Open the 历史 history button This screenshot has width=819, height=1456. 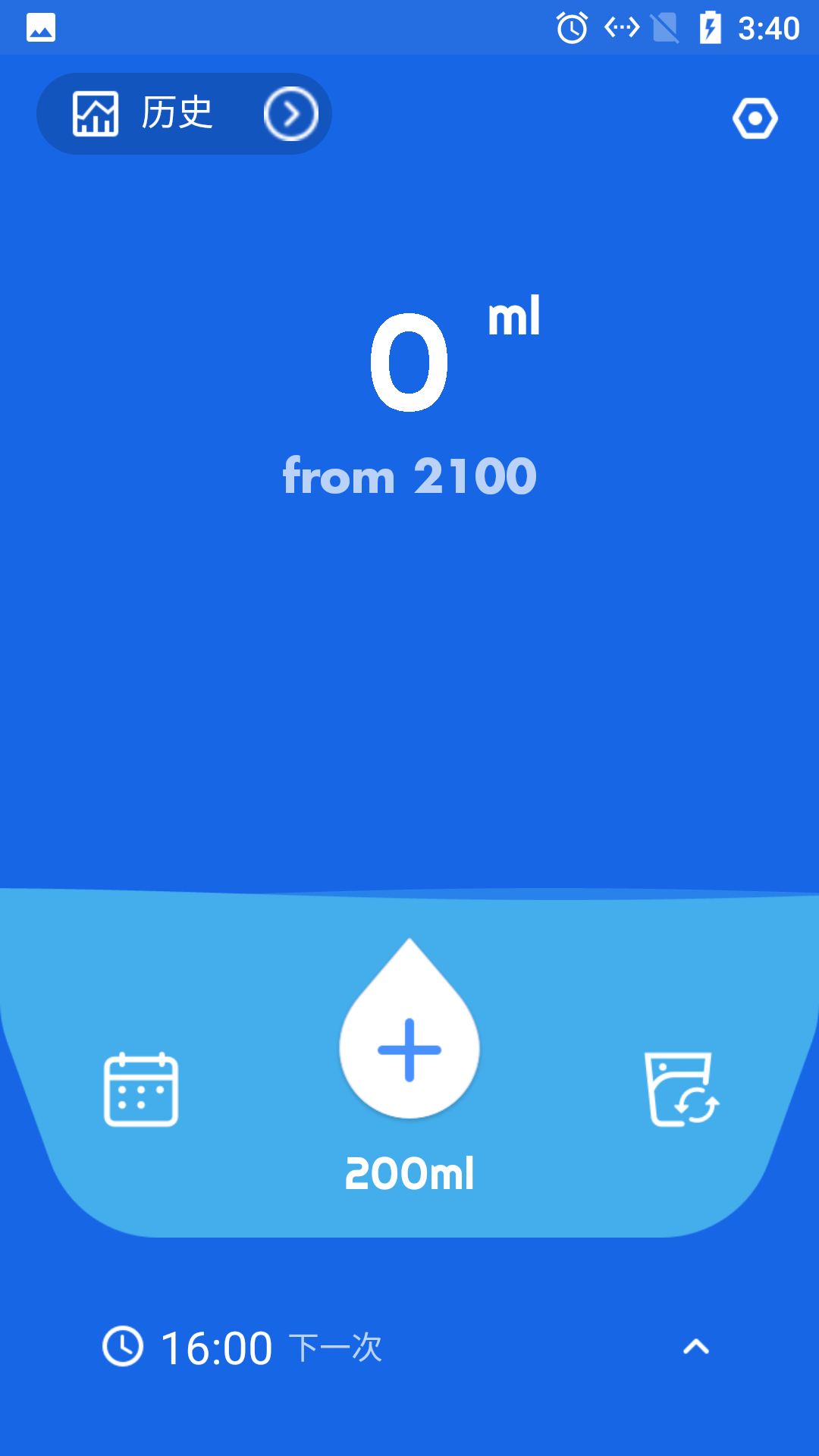[184, 114]
